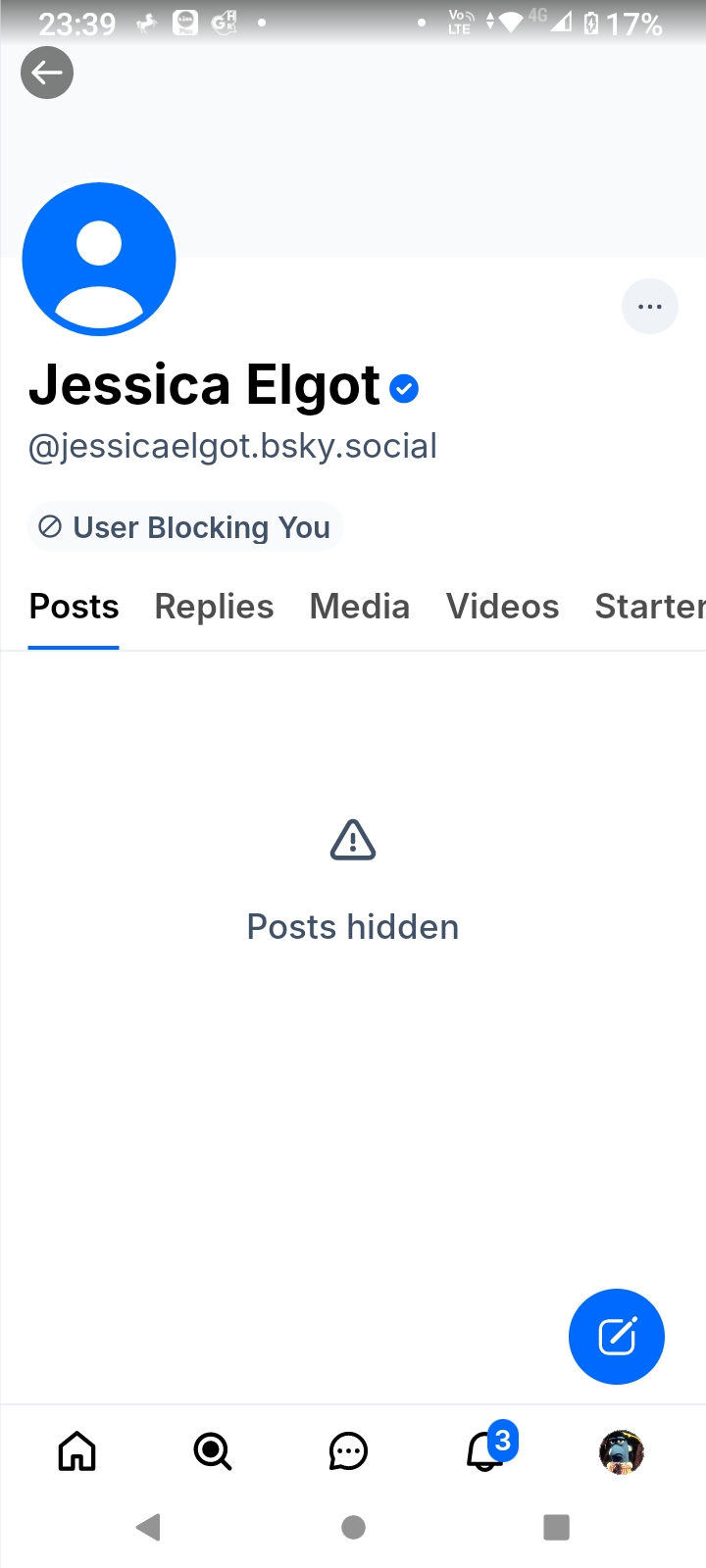Tap the system back triangle button
The height and width of the screenshot is (1568, 706).
tap(149, 1527)
